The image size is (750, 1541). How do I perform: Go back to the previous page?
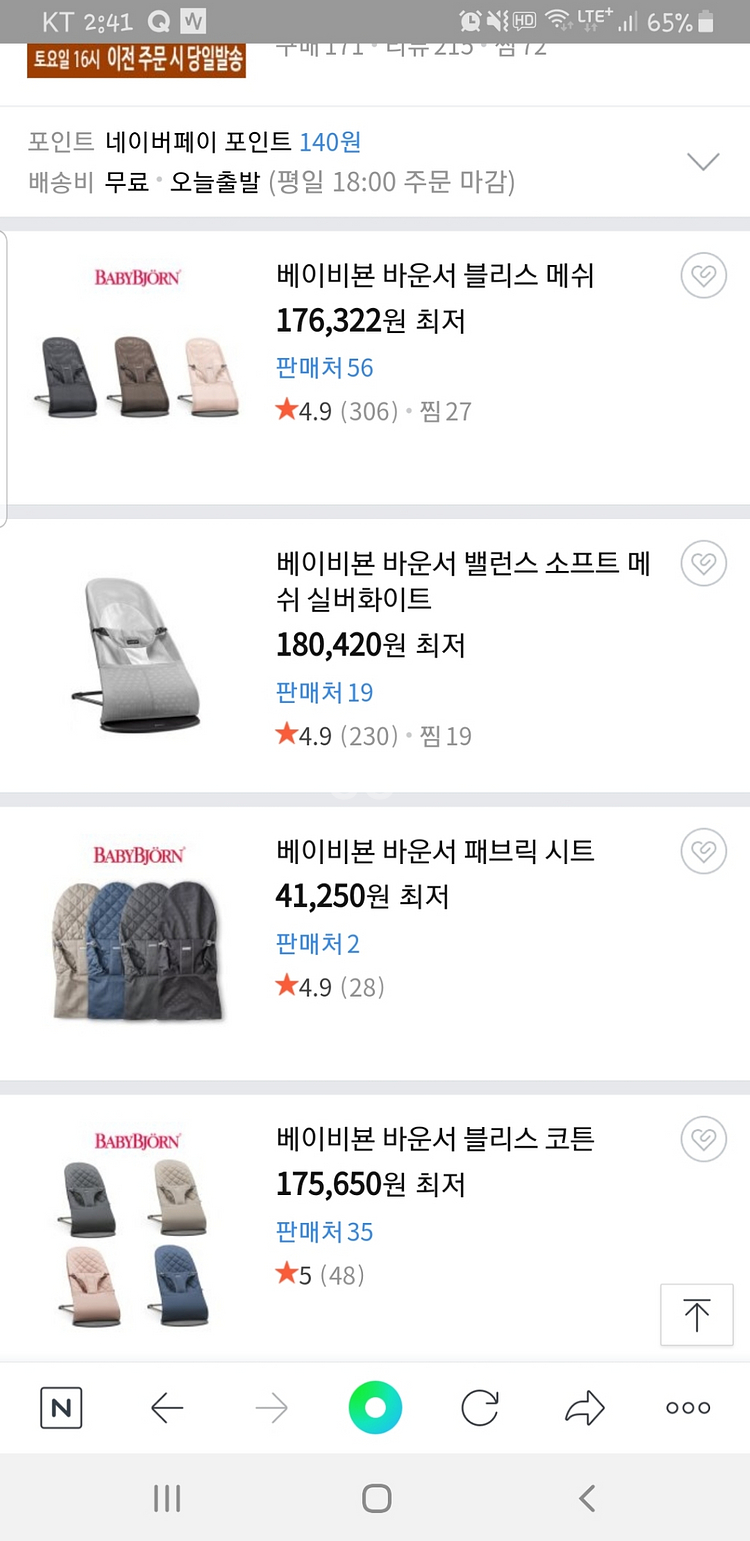click(x=167, y=1408)
